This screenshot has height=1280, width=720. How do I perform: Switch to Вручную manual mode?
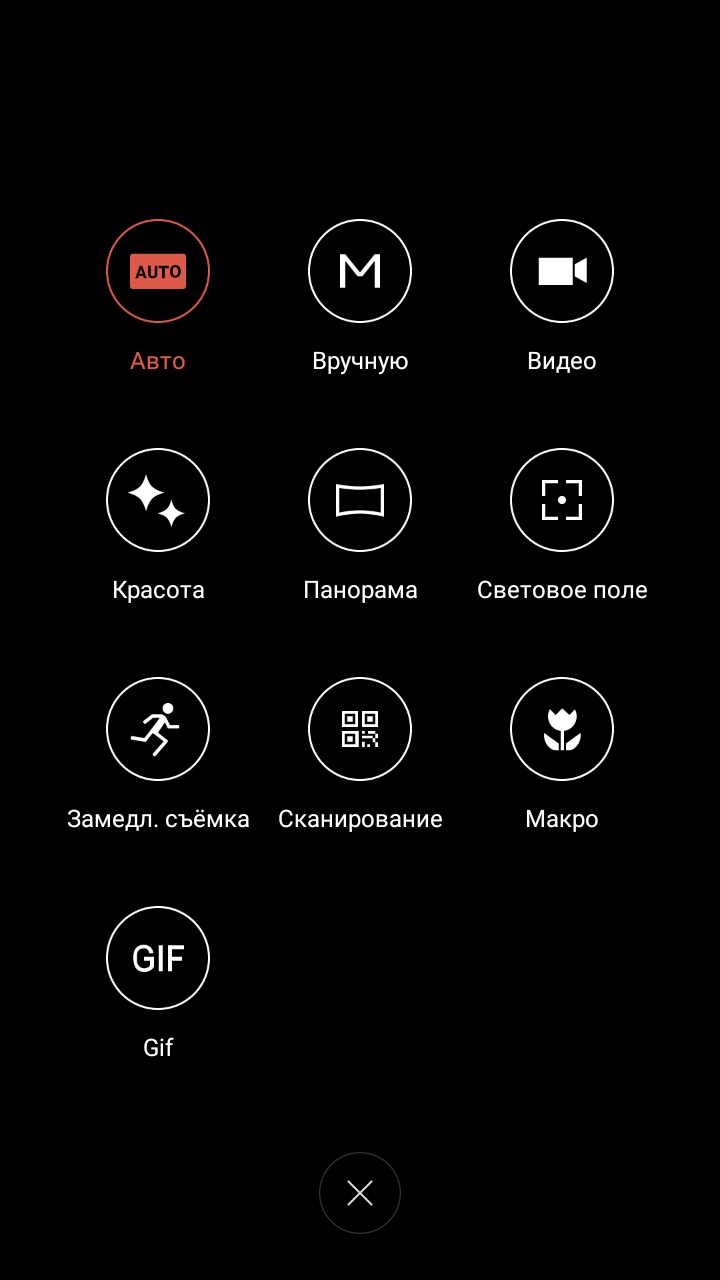(360, 271)
